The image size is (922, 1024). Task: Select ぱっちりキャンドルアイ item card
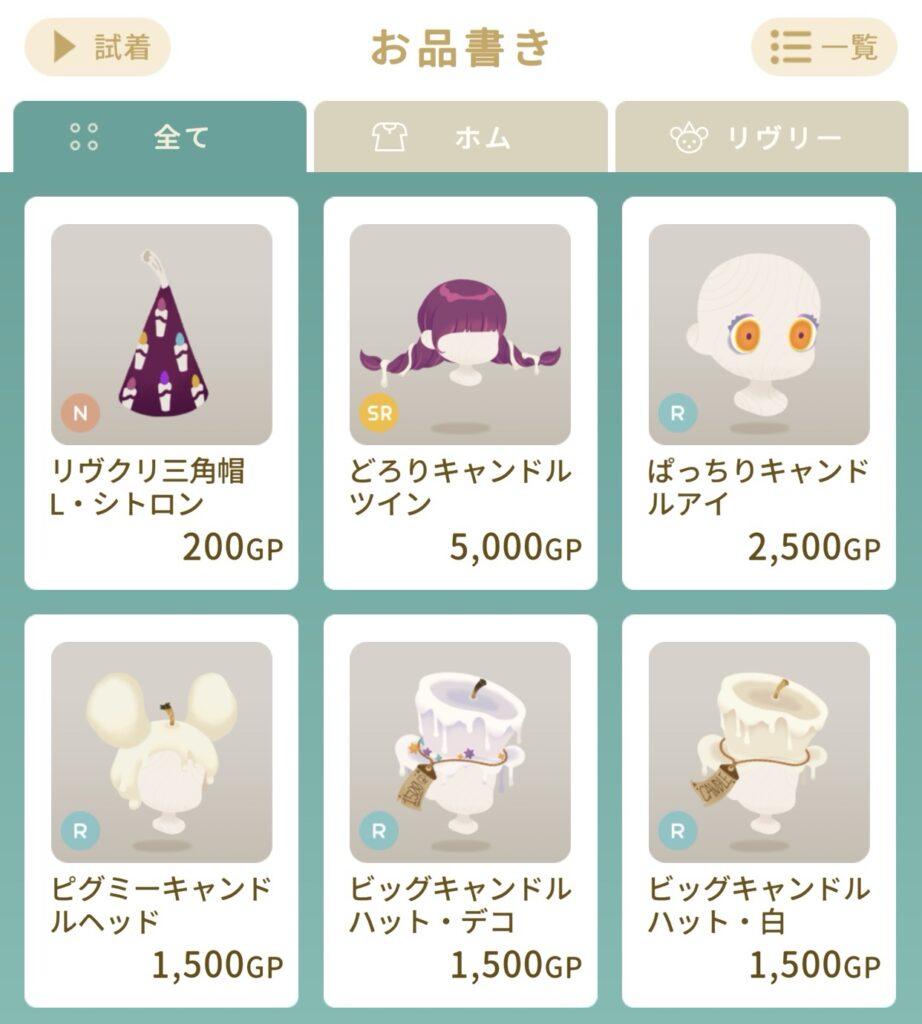tap(758, 393)
